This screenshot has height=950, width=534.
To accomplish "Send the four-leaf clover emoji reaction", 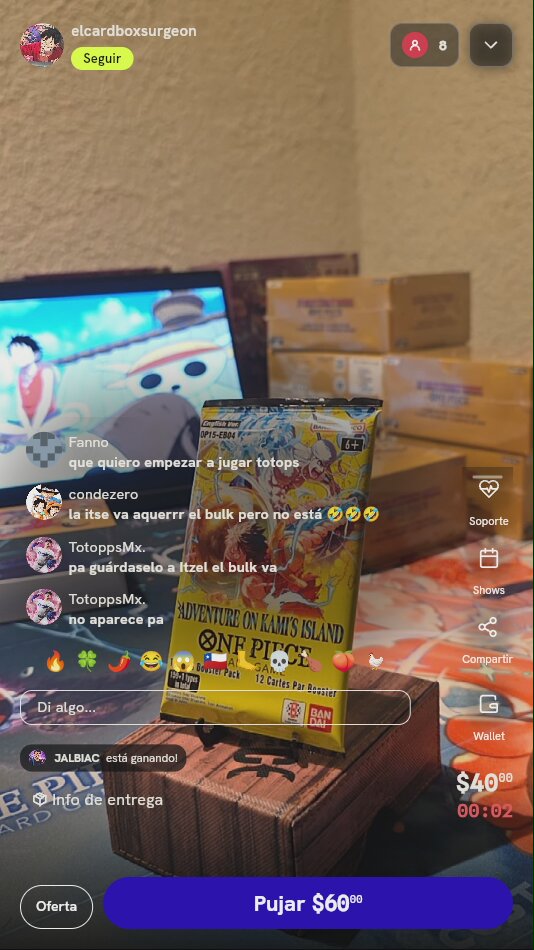I will pos(87,661).
